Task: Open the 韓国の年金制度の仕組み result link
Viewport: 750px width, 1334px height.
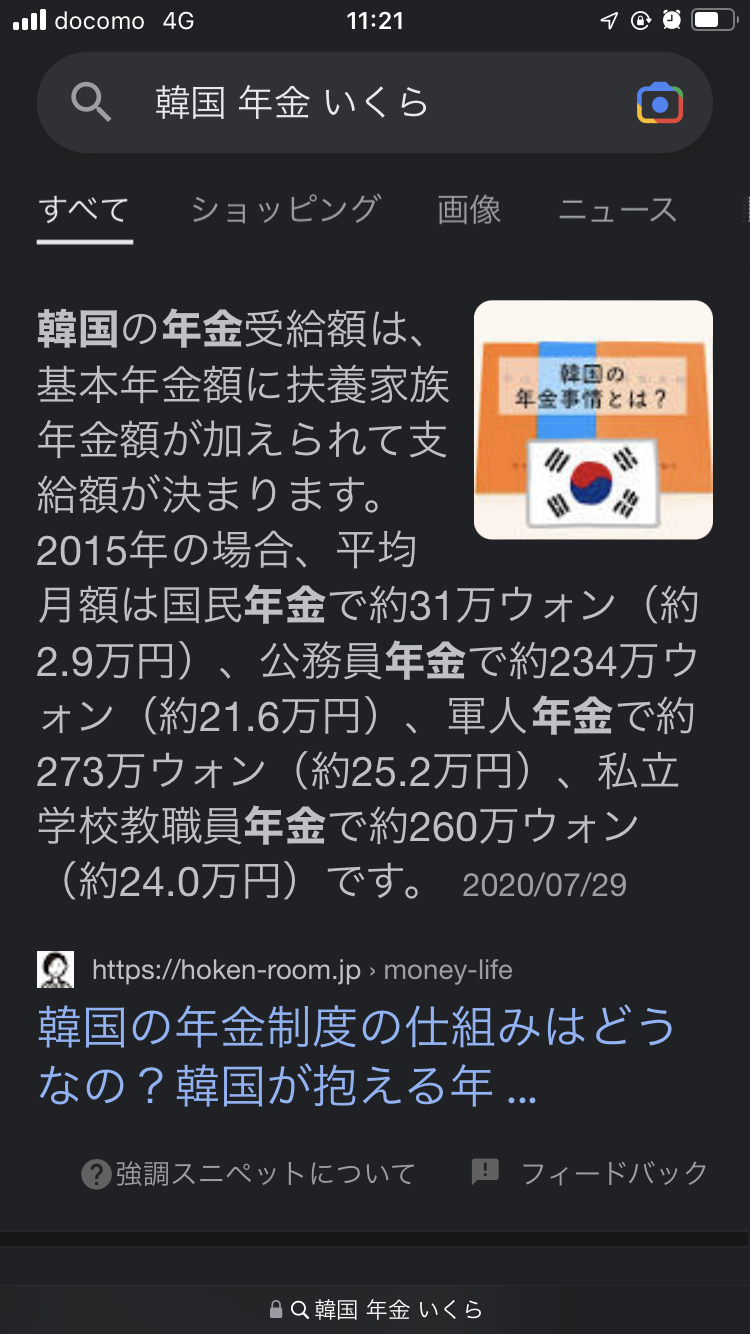Action: tap(356, 1056)
